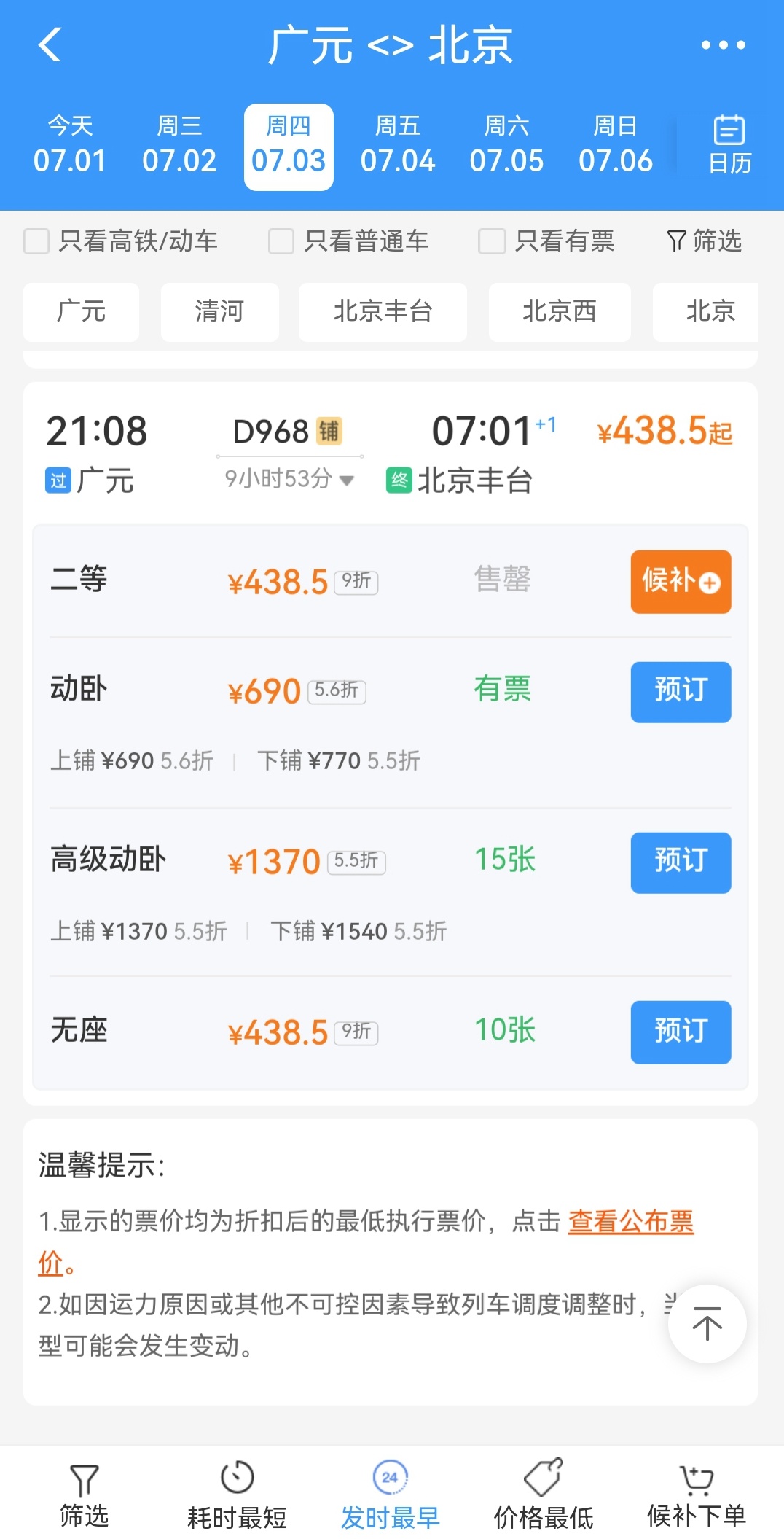Go back from 广元 <> 北京 results

pyautogui.click(x=50, y=45)
